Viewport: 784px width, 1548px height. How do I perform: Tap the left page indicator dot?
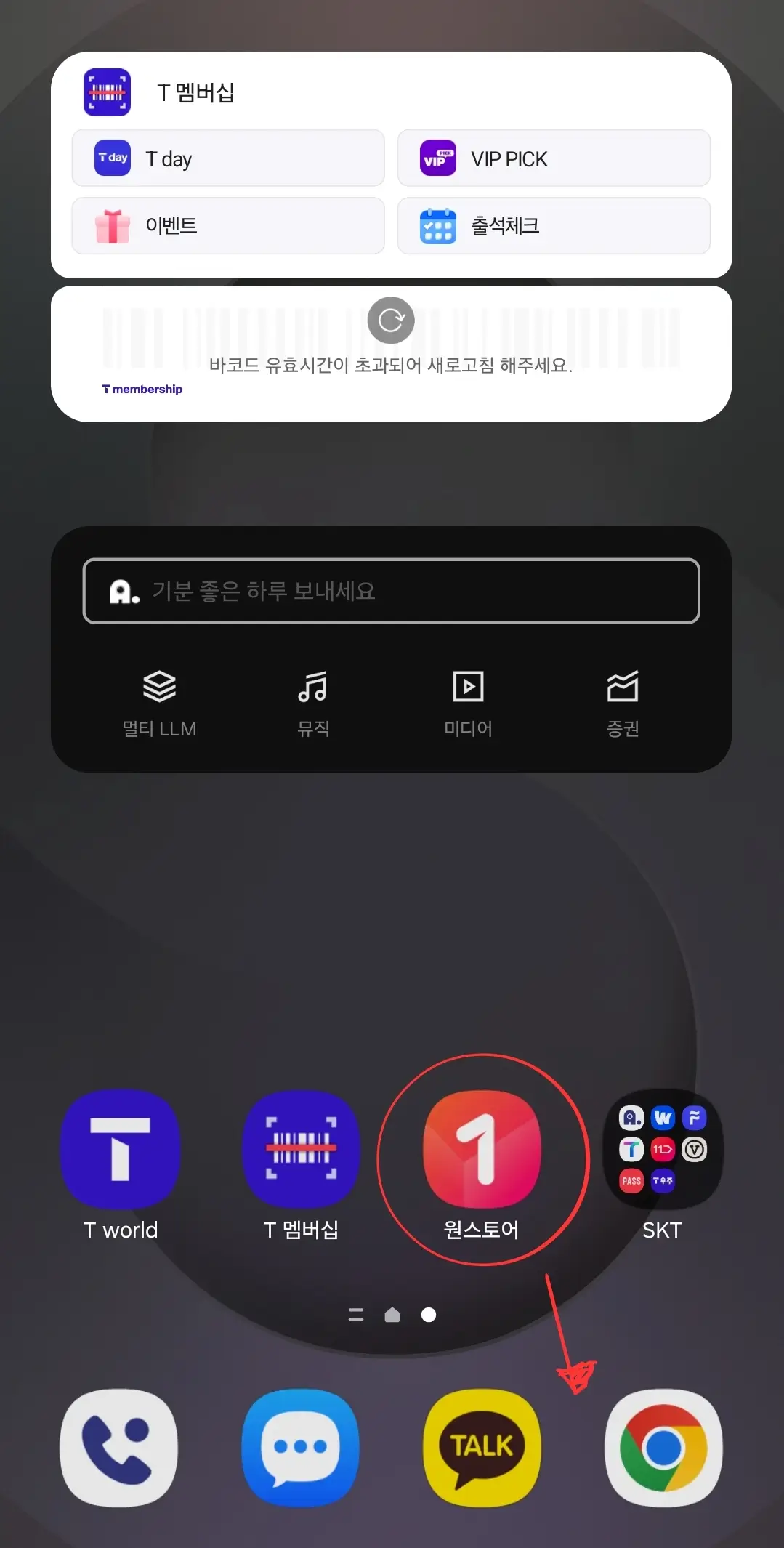click(355, 1314)
